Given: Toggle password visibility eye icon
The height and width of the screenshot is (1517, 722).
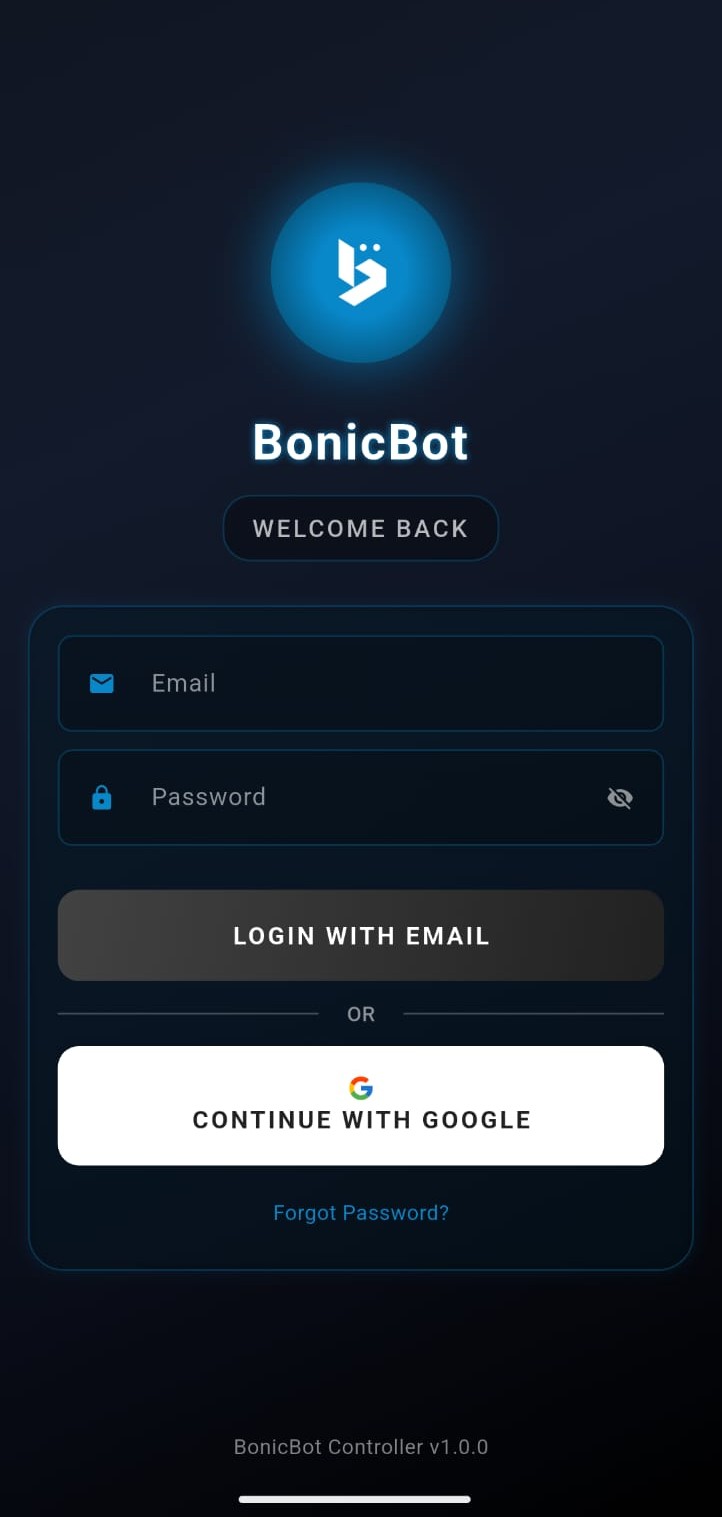Looking at the screenshot, I should pos(620,798).
